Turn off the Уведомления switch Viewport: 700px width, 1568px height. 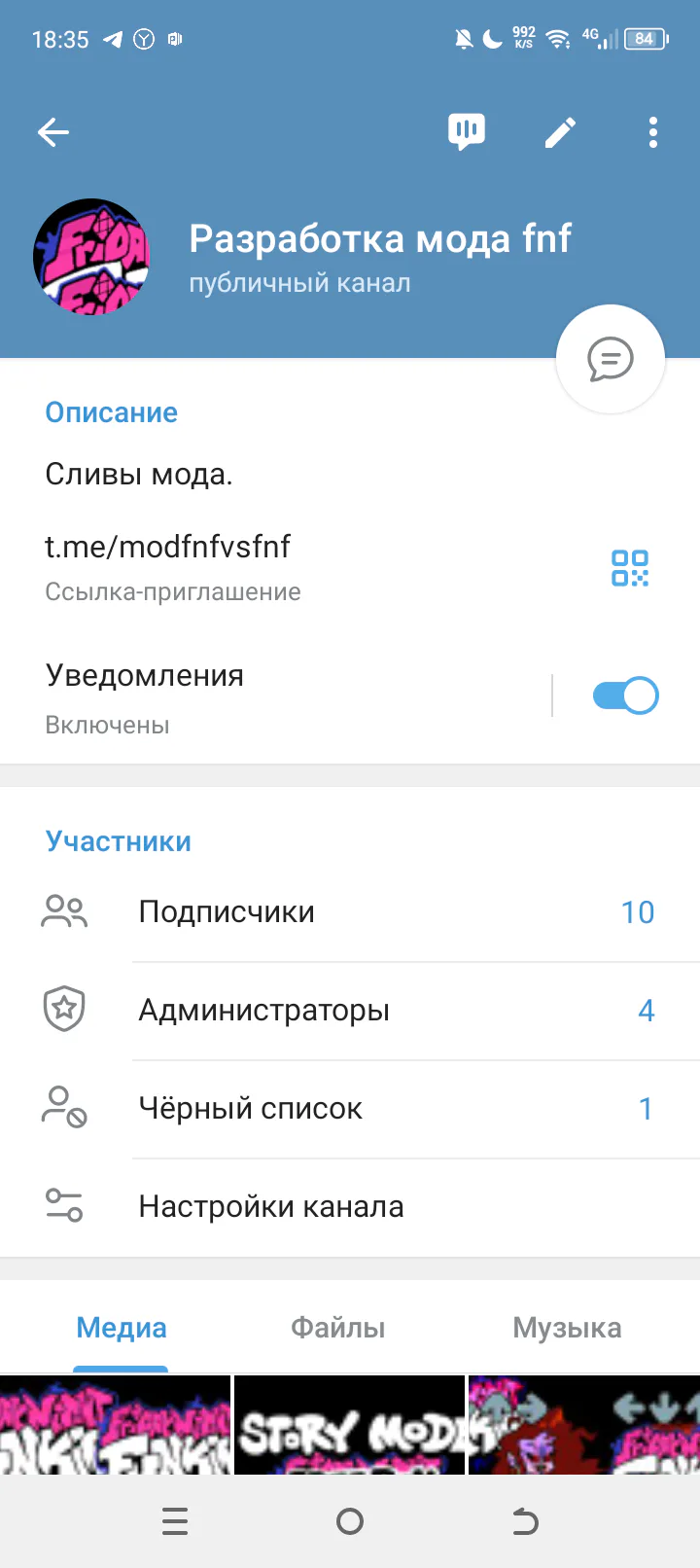625,695
